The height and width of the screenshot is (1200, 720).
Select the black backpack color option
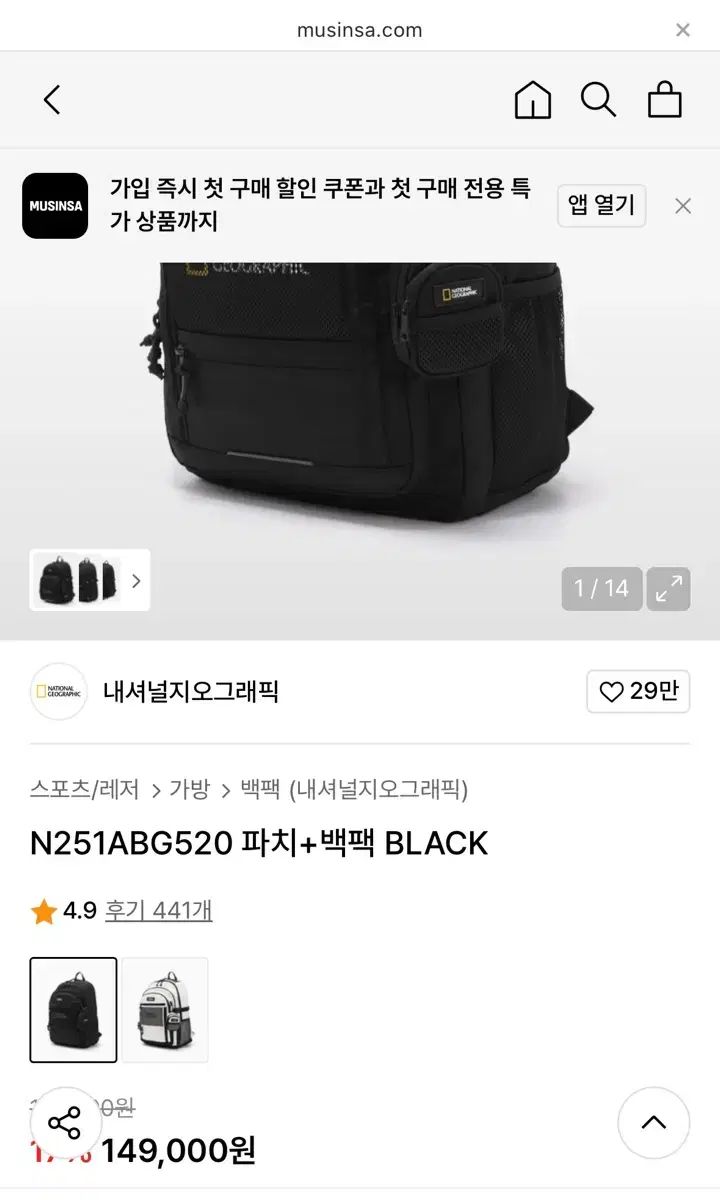[x=73, y=1010]
